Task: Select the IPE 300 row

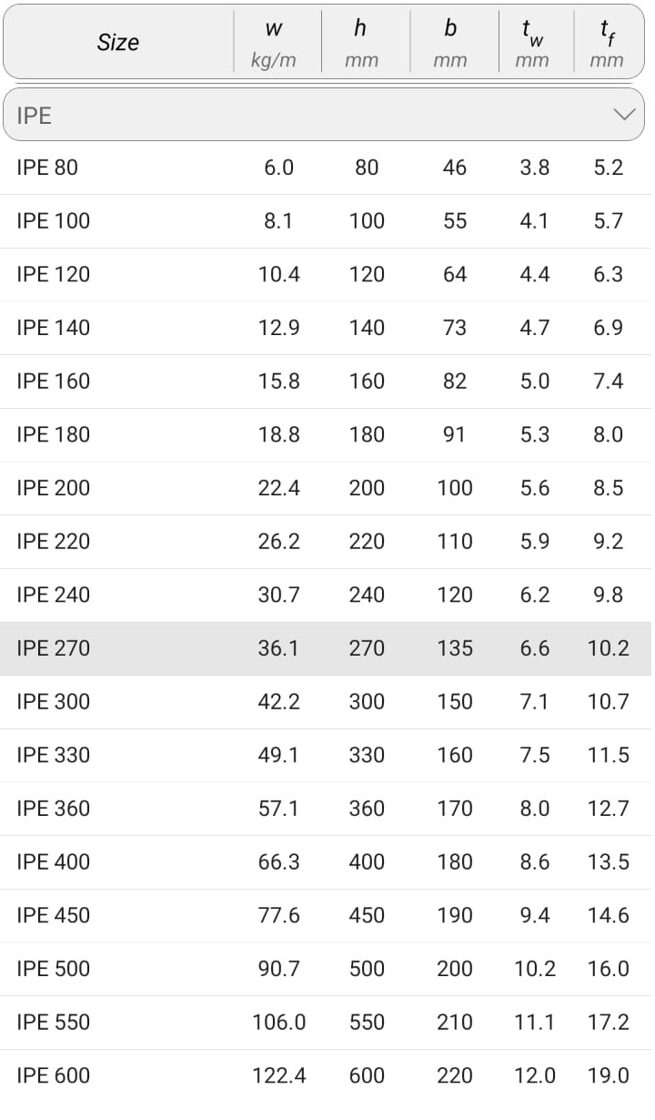Action: point(326,702)
